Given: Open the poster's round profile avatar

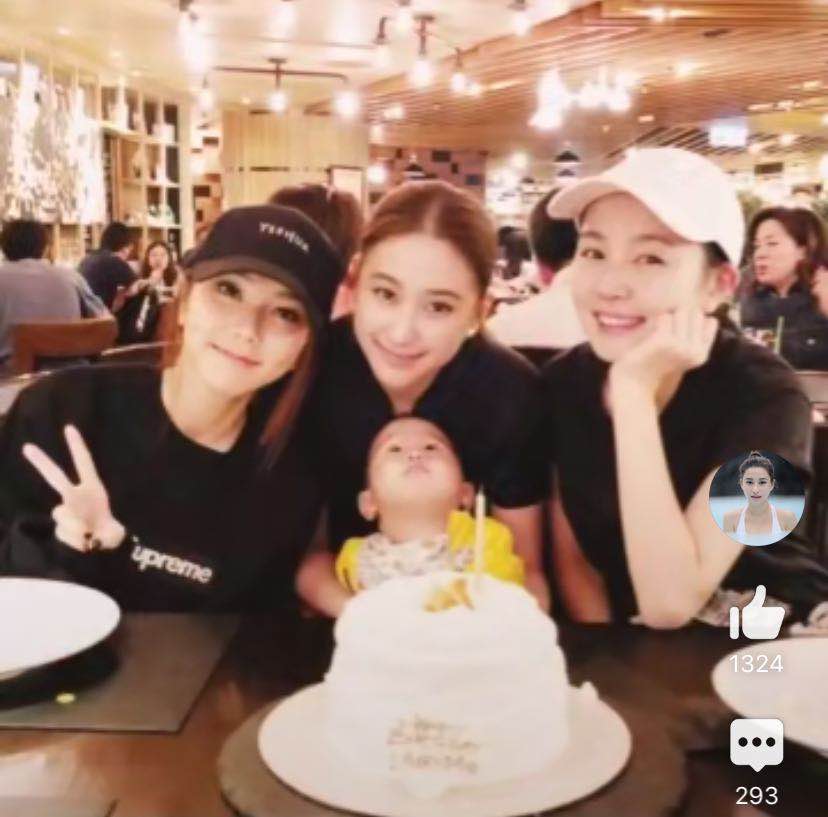Looking at the screenshot, I should [x=757, y=498].
